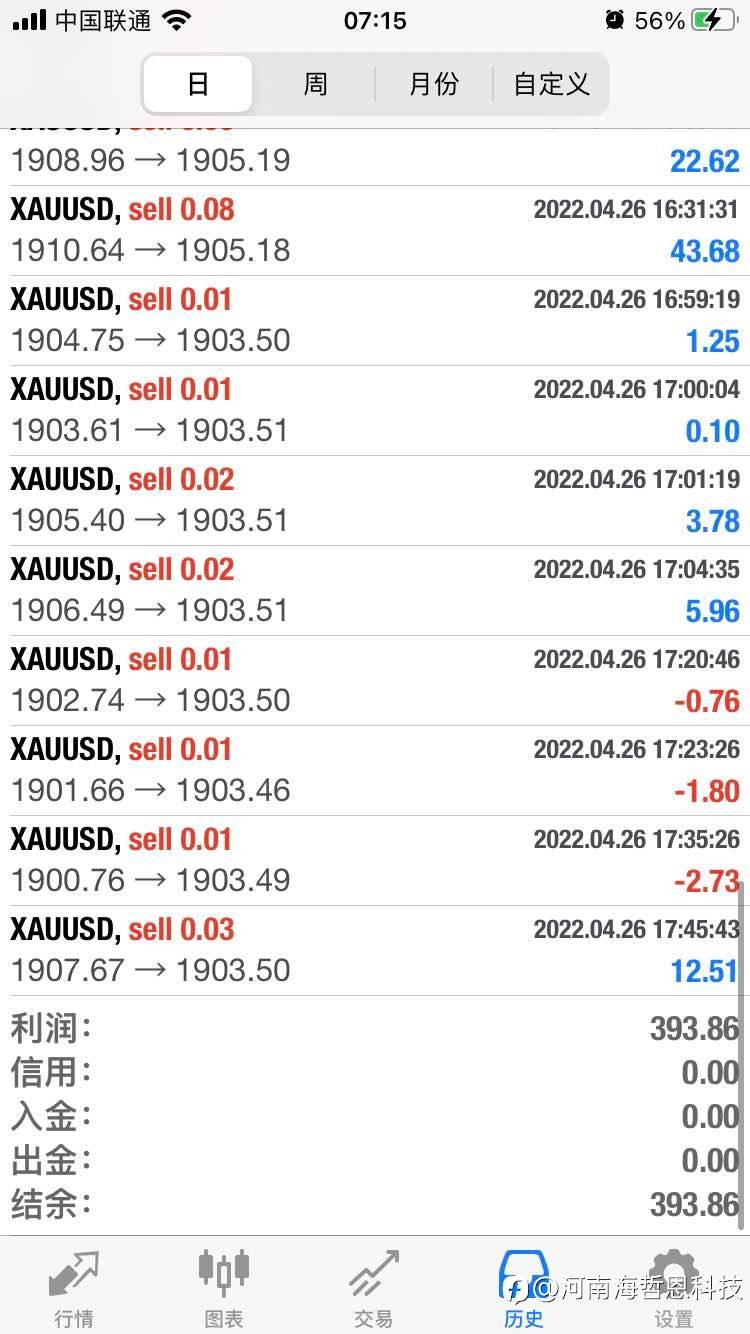Show details of the 17:04:35 trade
The height and width of the screenshot is (1334, 750).
(x=375, y=591)
